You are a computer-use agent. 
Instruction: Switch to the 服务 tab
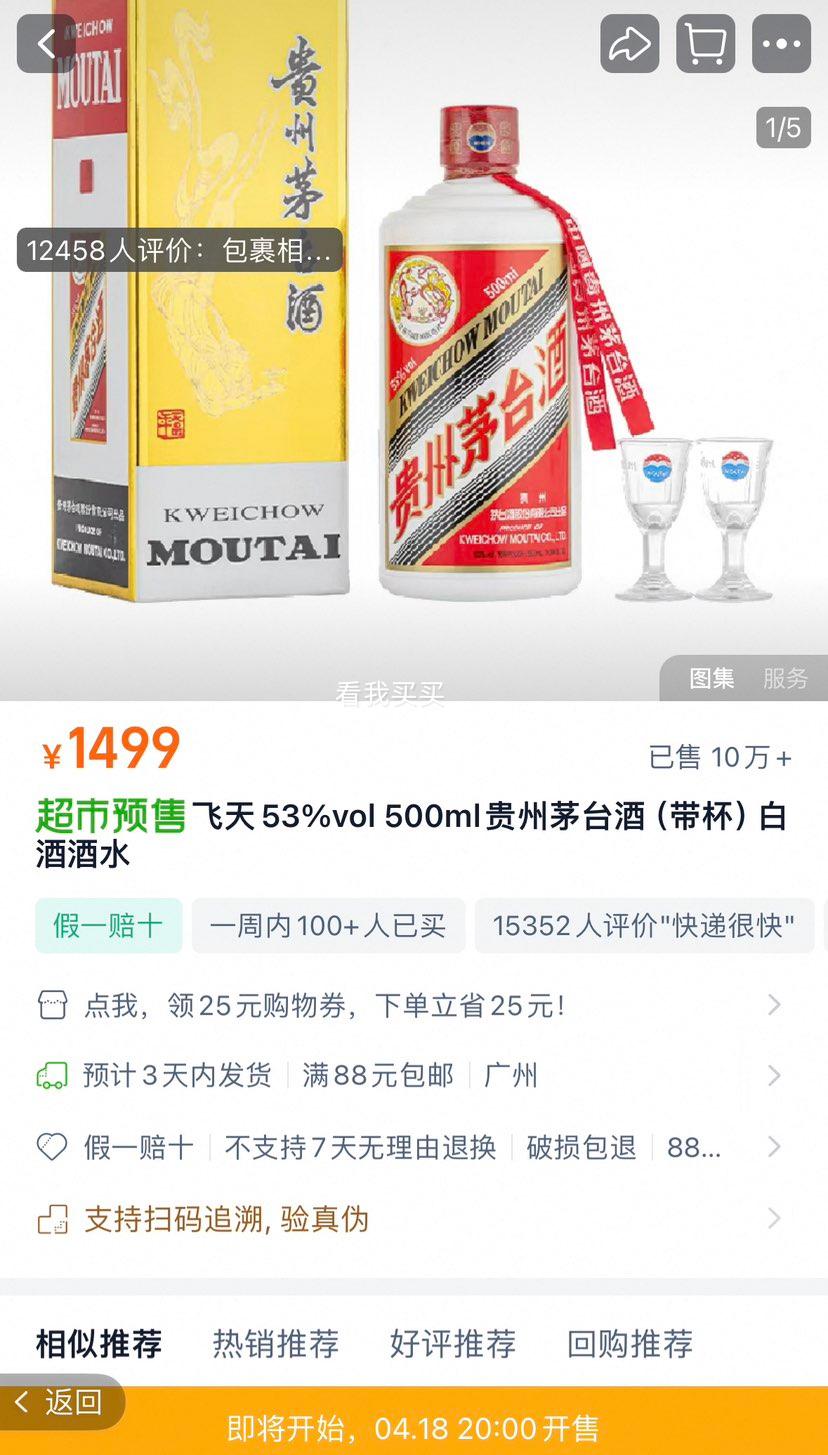click(784, 679)
